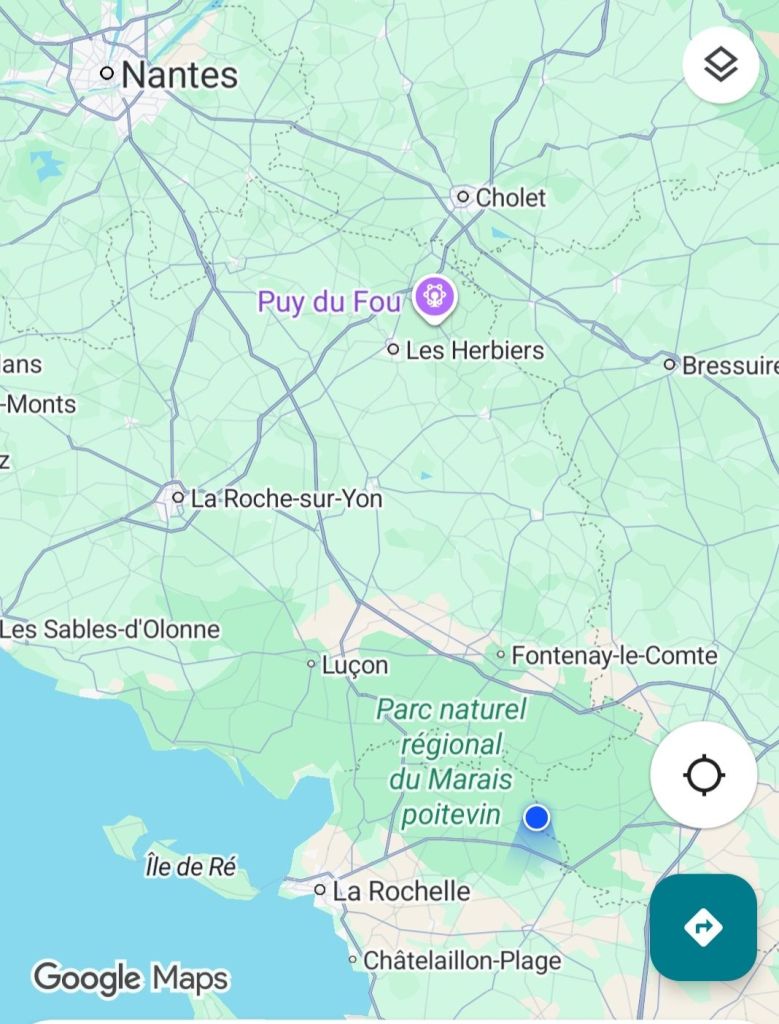Open the map layers selector

pyautogui.click(x=720, y=66)
